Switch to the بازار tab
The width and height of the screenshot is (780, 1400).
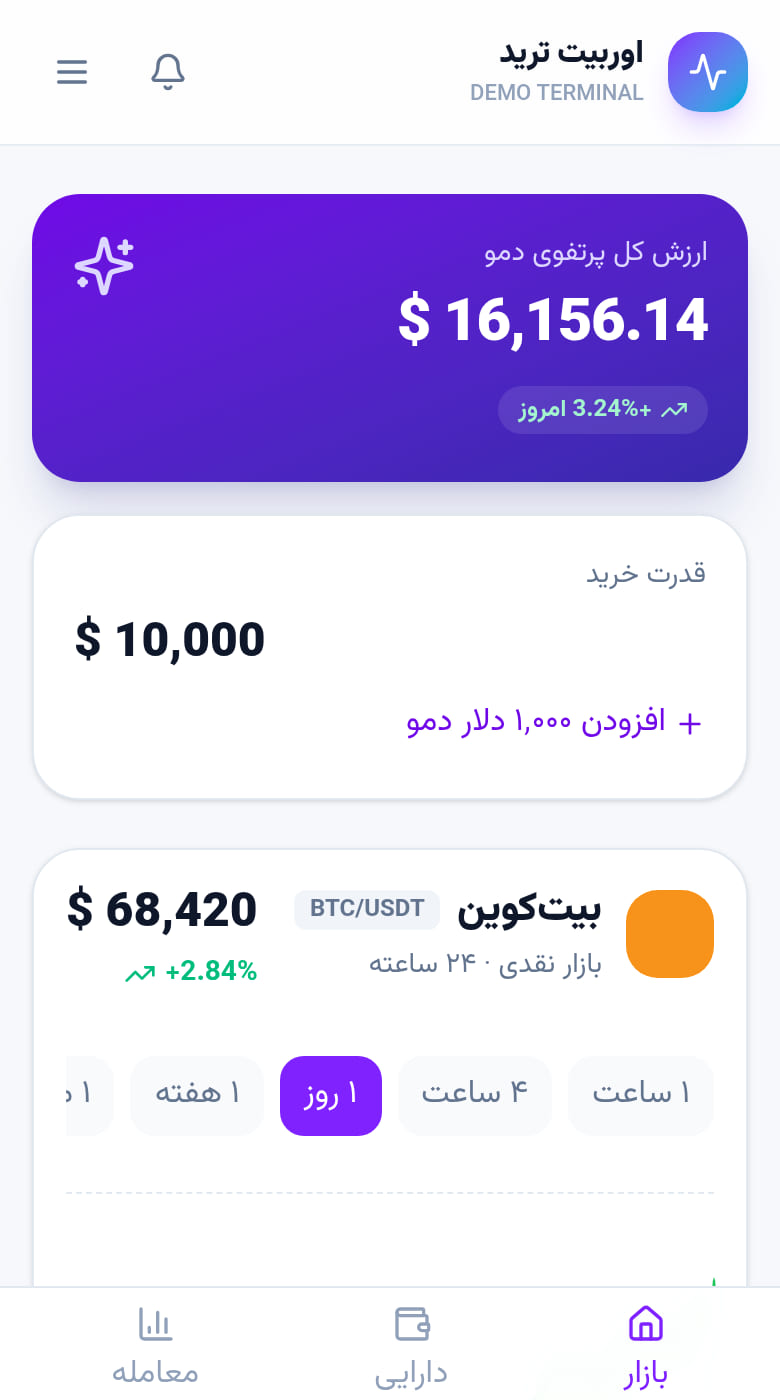click(x=646, y=1345)
